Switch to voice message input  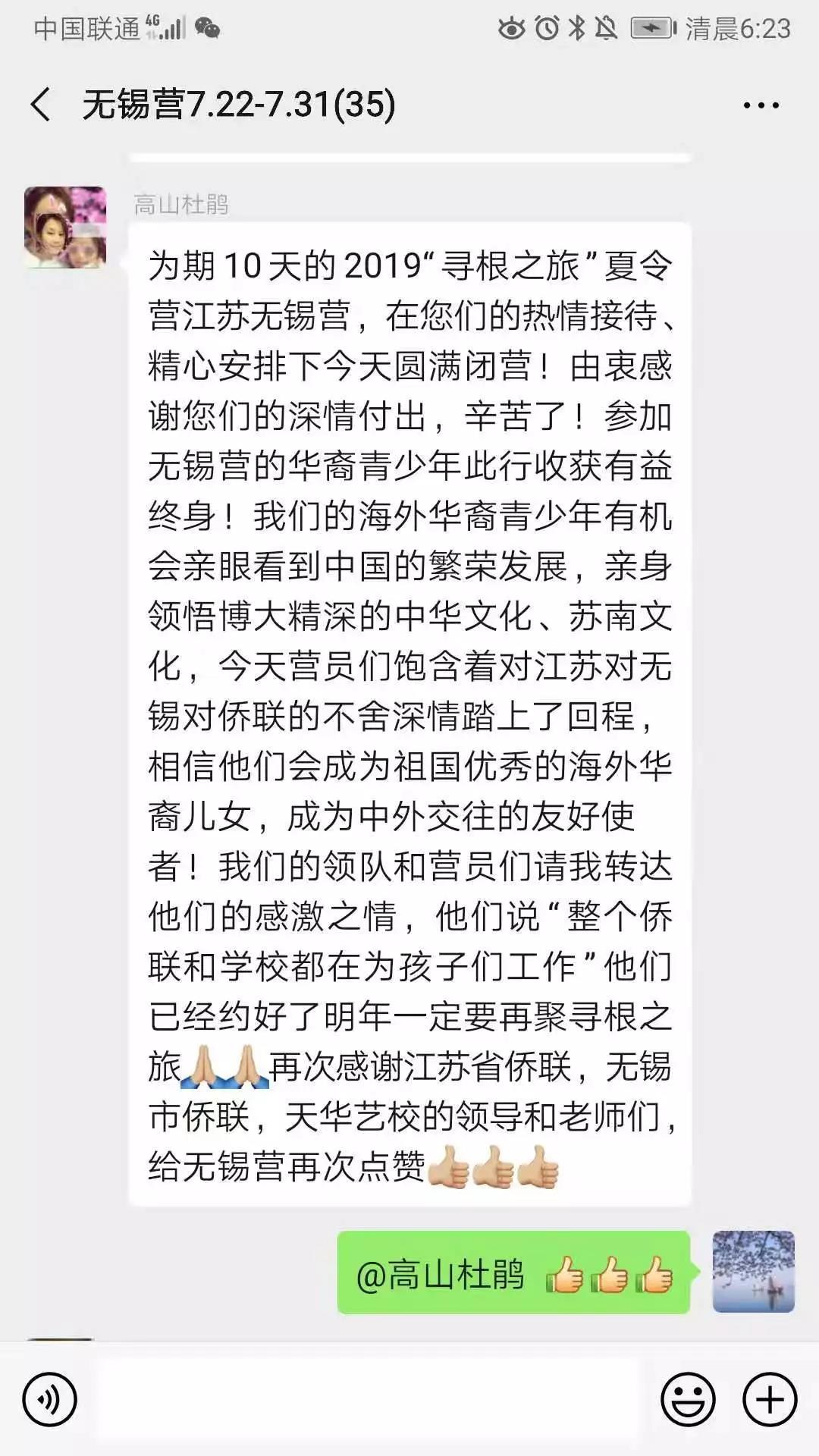(49, 1400)
